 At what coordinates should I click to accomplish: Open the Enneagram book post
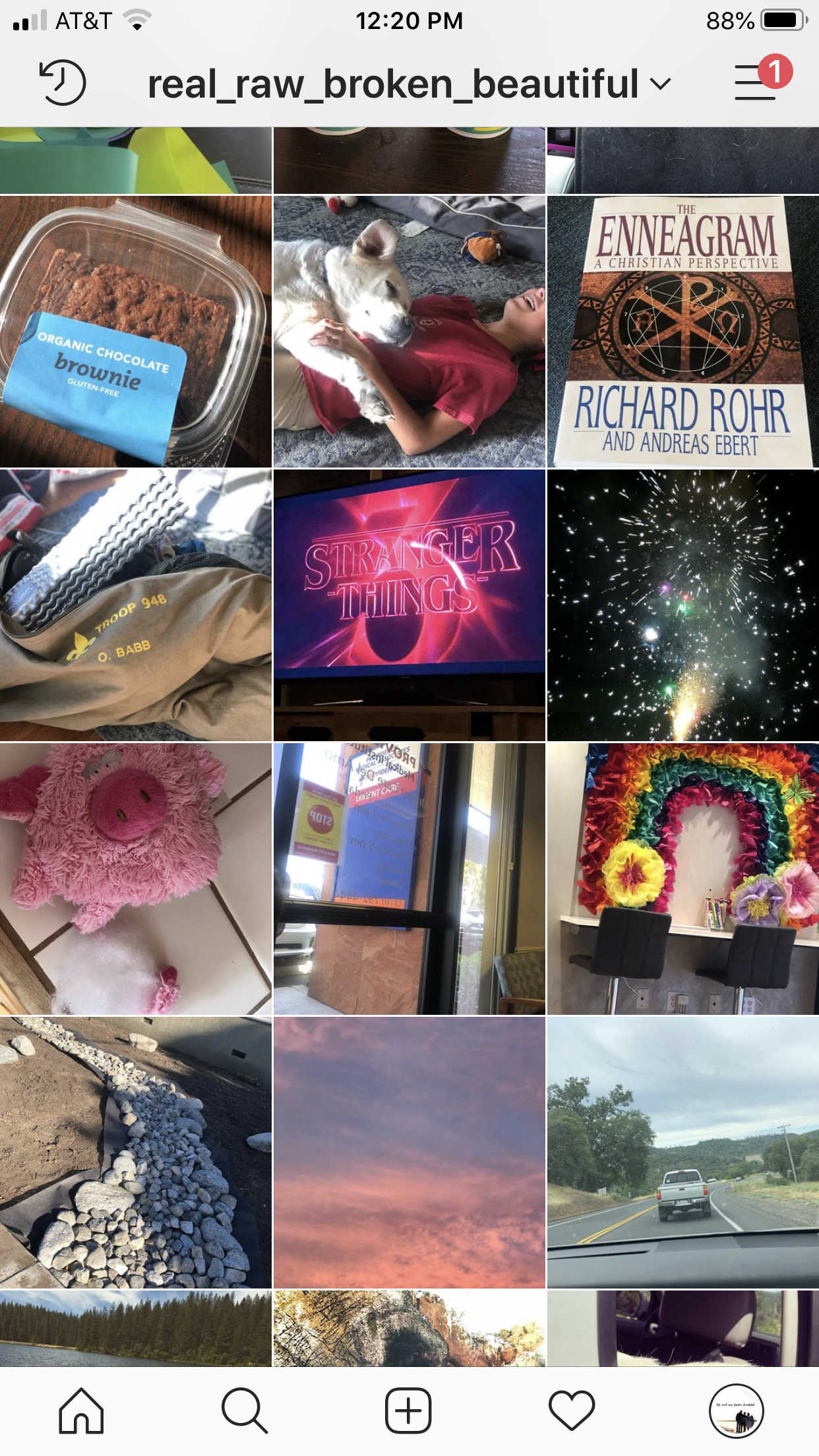(683, 332)
